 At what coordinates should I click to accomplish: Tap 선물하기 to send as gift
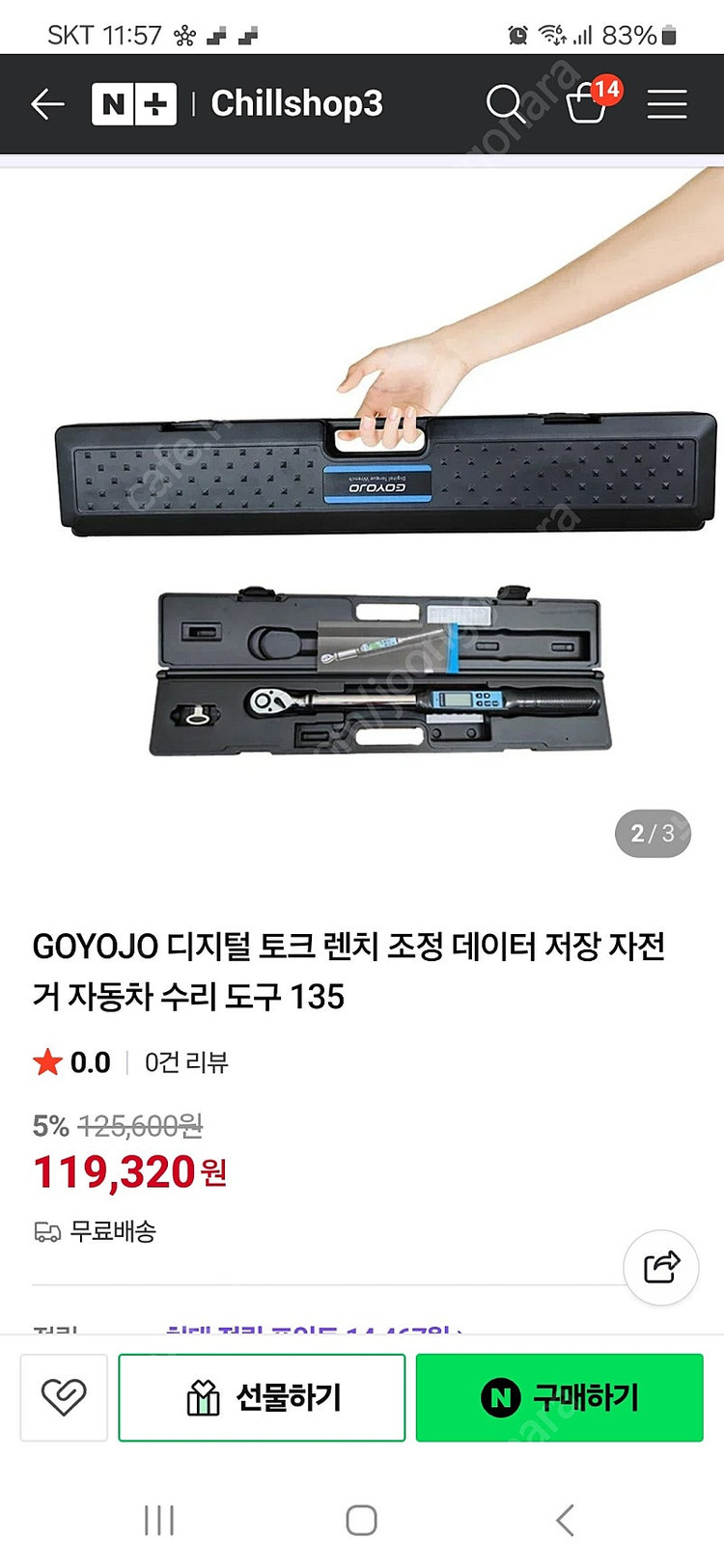tap(262, 1397)
